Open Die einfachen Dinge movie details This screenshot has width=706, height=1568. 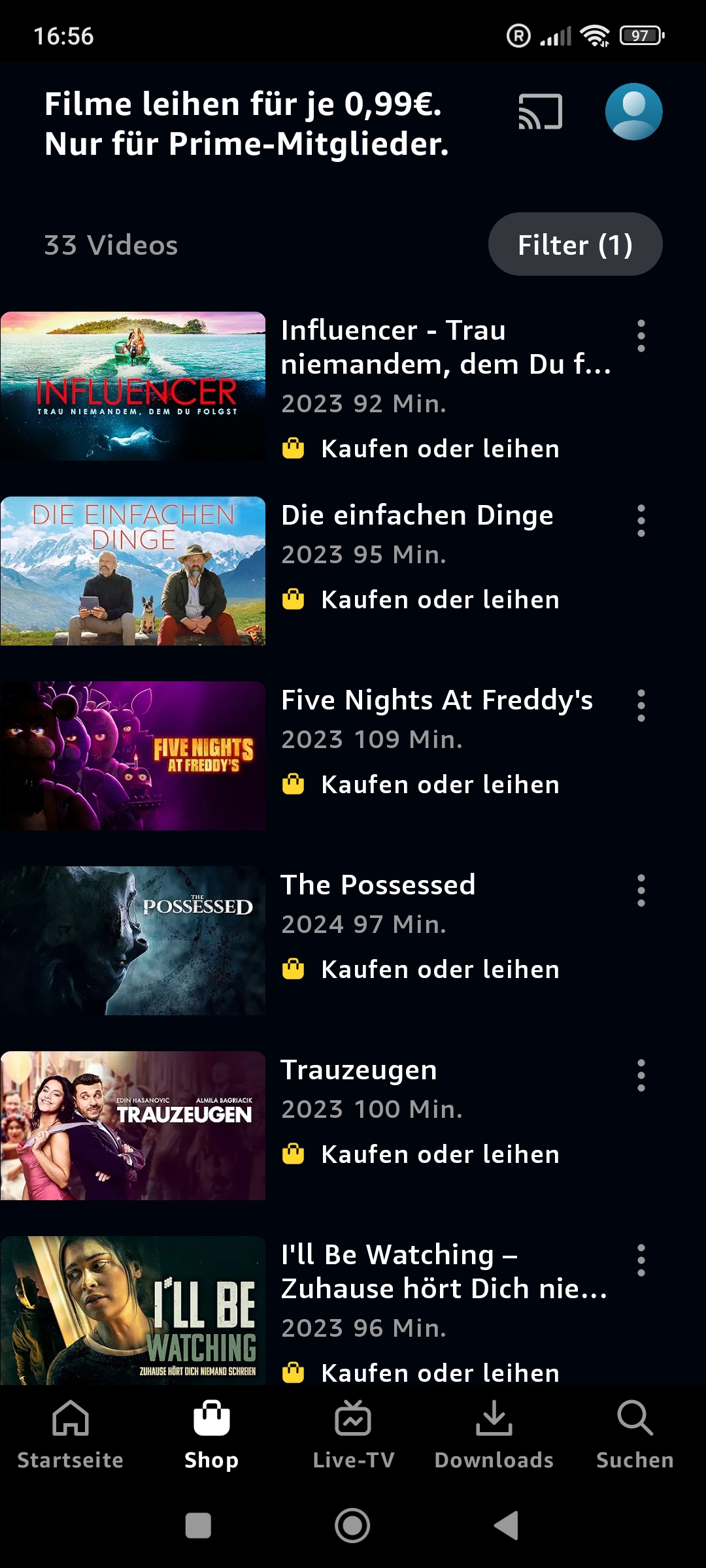coord(417,515)
